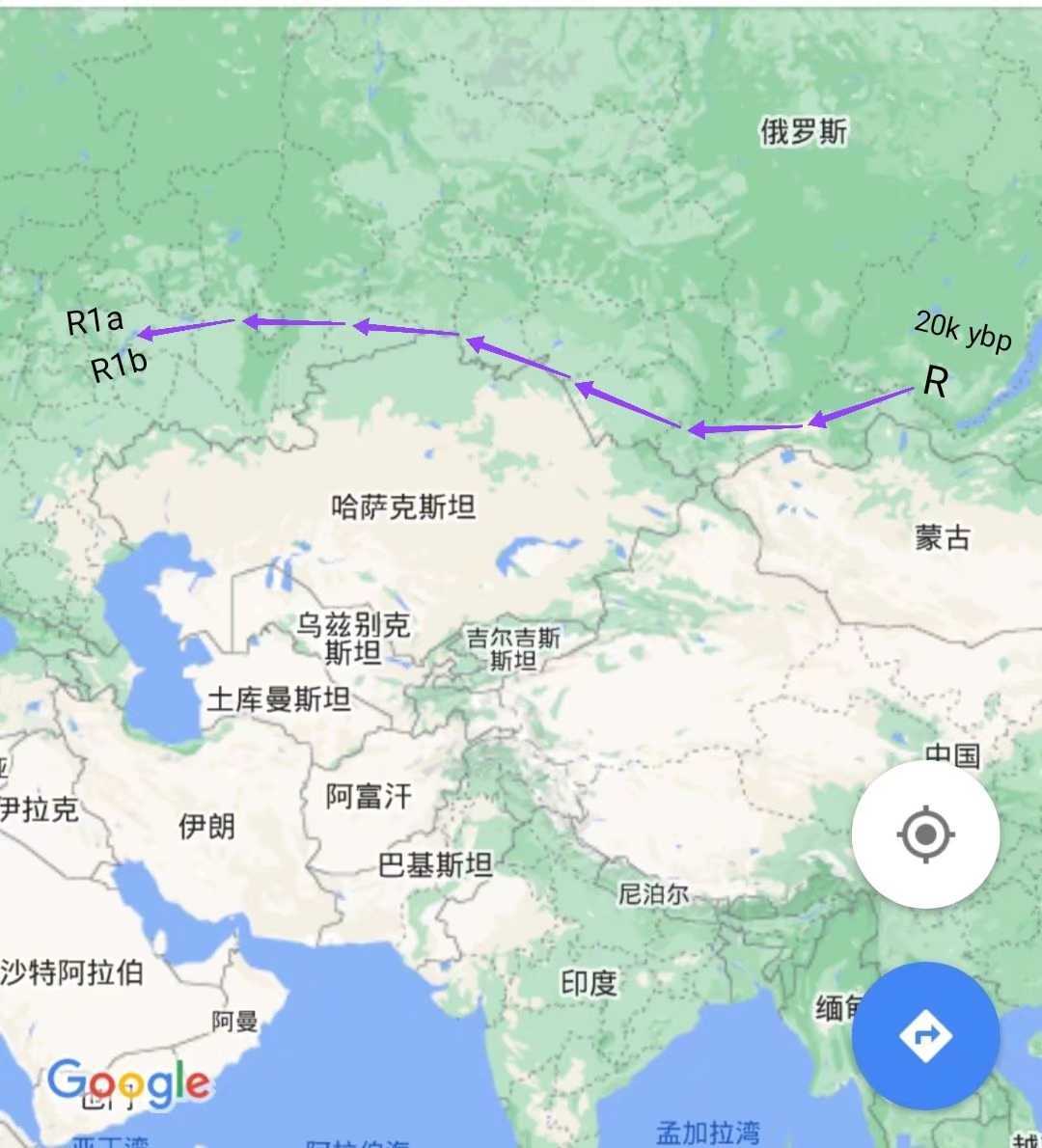Open directions with the blue arrow button

pos(925,1036)
